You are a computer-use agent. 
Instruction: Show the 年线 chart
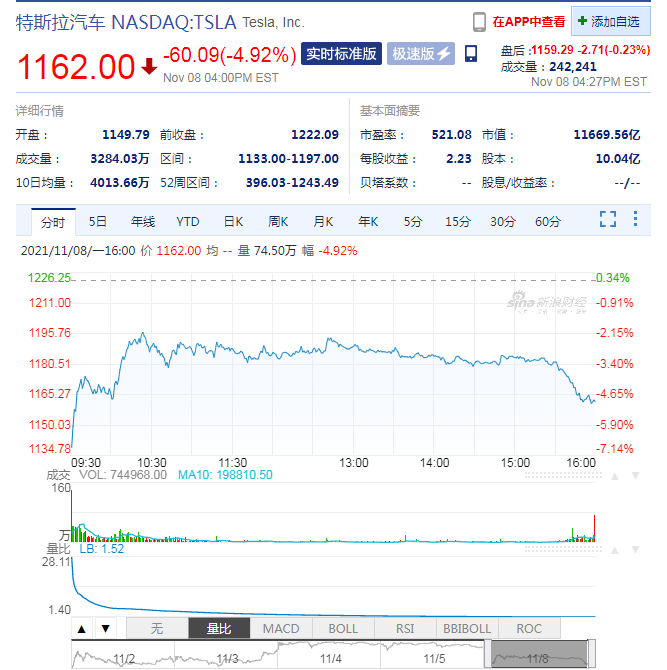(x=142, y=222)
